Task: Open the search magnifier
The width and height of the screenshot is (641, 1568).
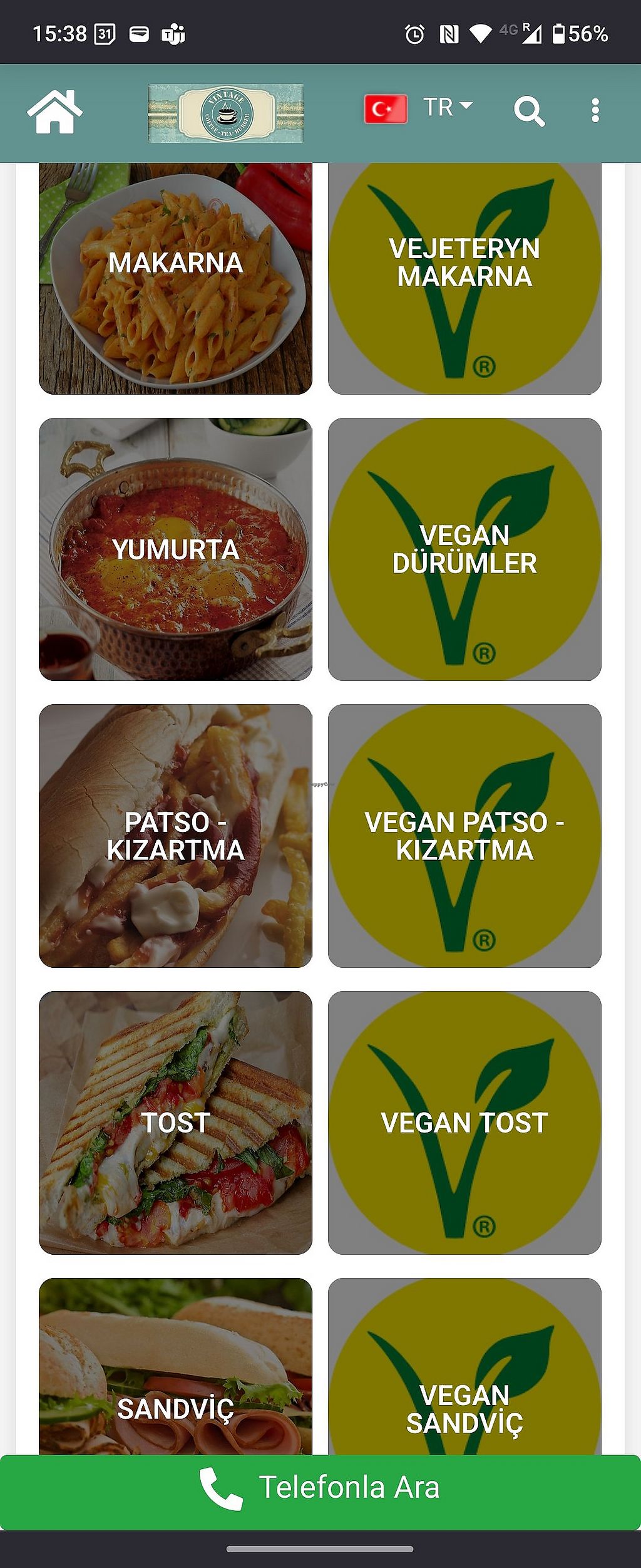Action: pos(529,112)
